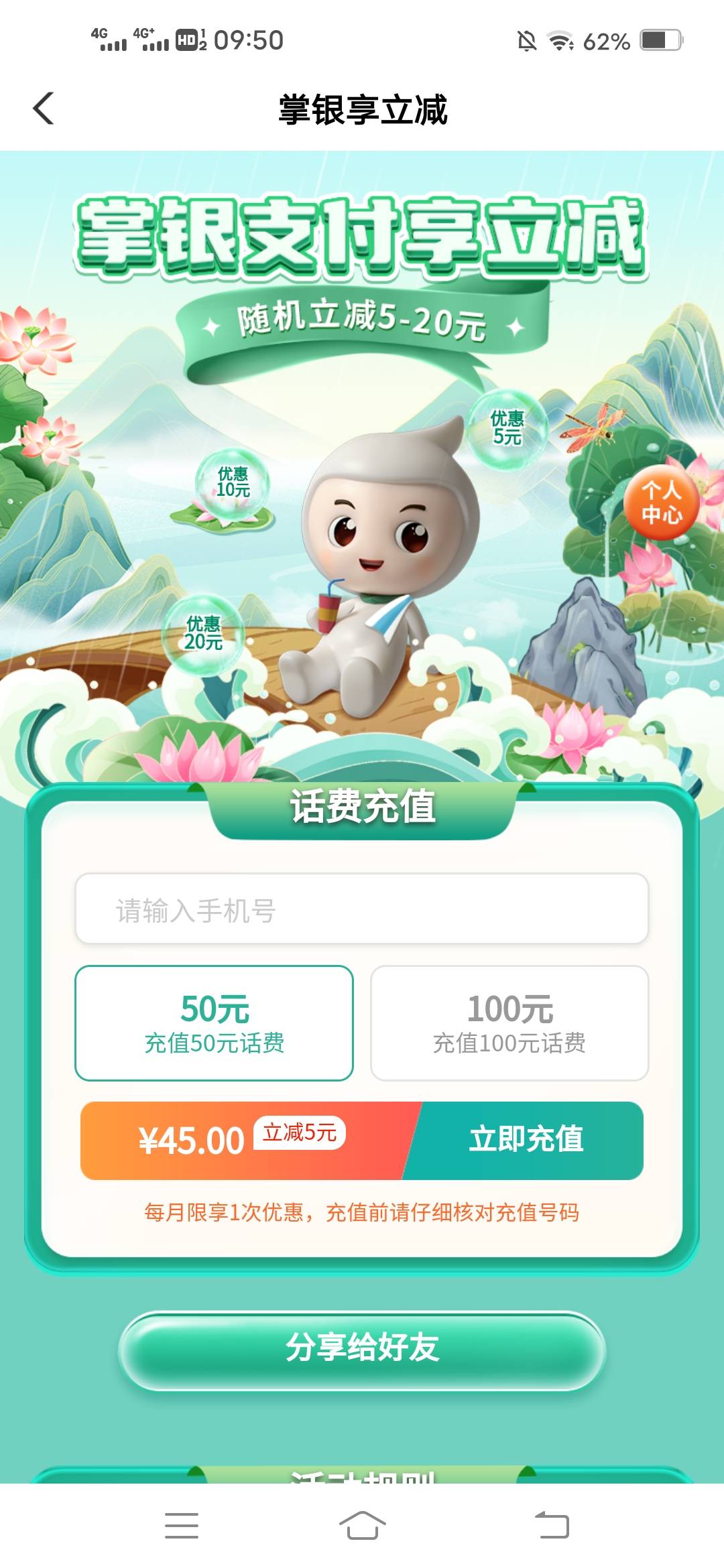Select the 50元 recharge option
724x1568 pixels.
coord(214,1023)
